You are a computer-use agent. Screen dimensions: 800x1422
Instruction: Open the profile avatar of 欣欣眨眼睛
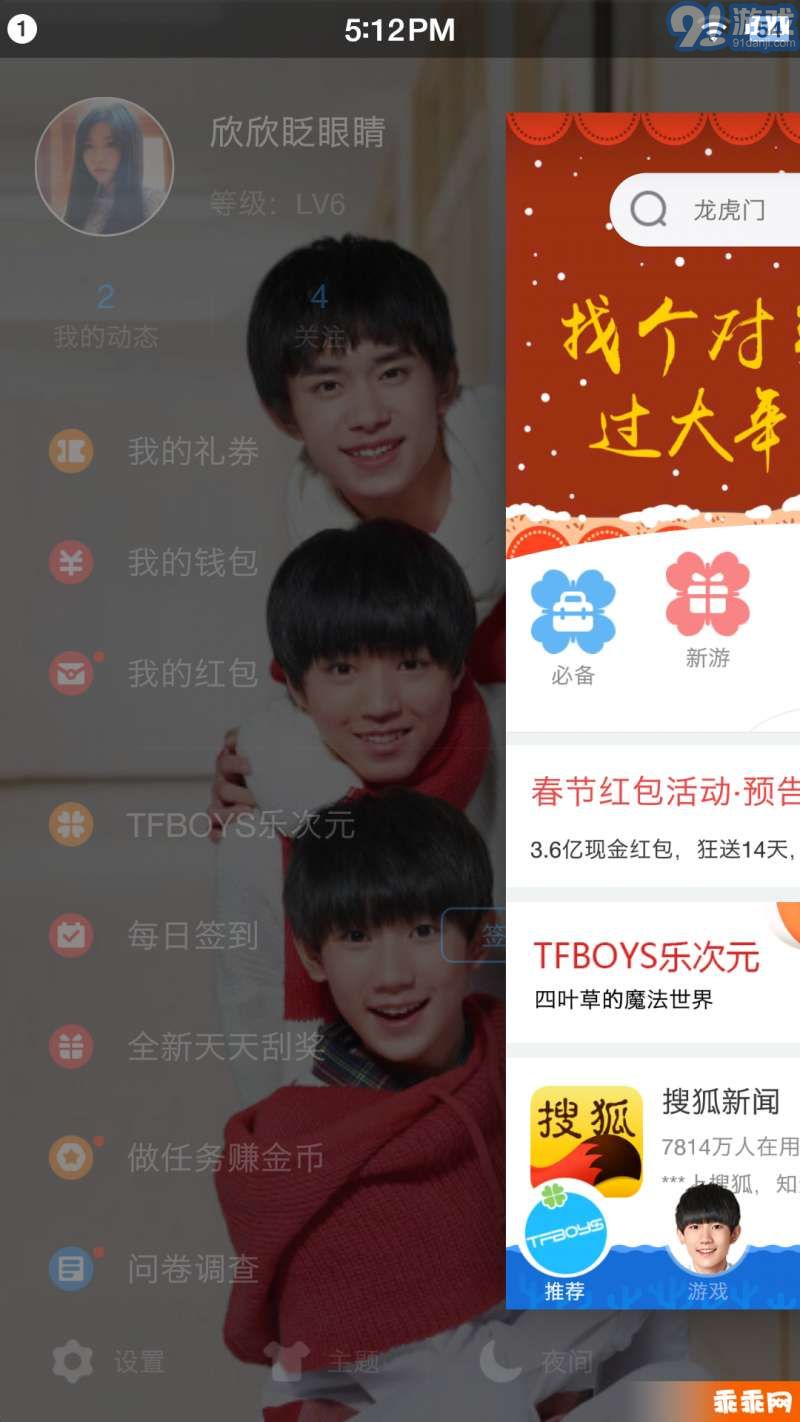click(104, 166)
